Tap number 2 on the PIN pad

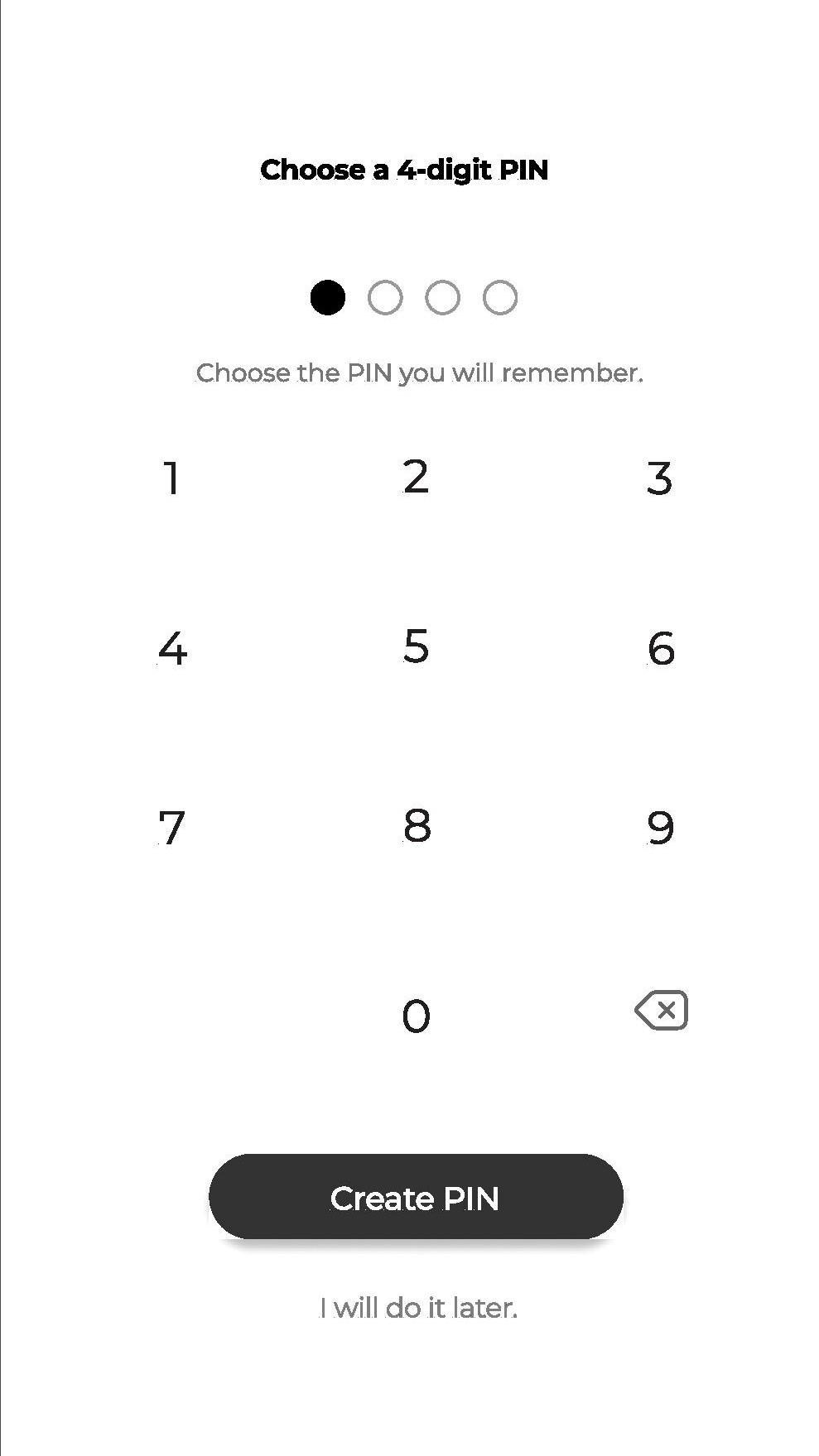[x=416, y=477]
